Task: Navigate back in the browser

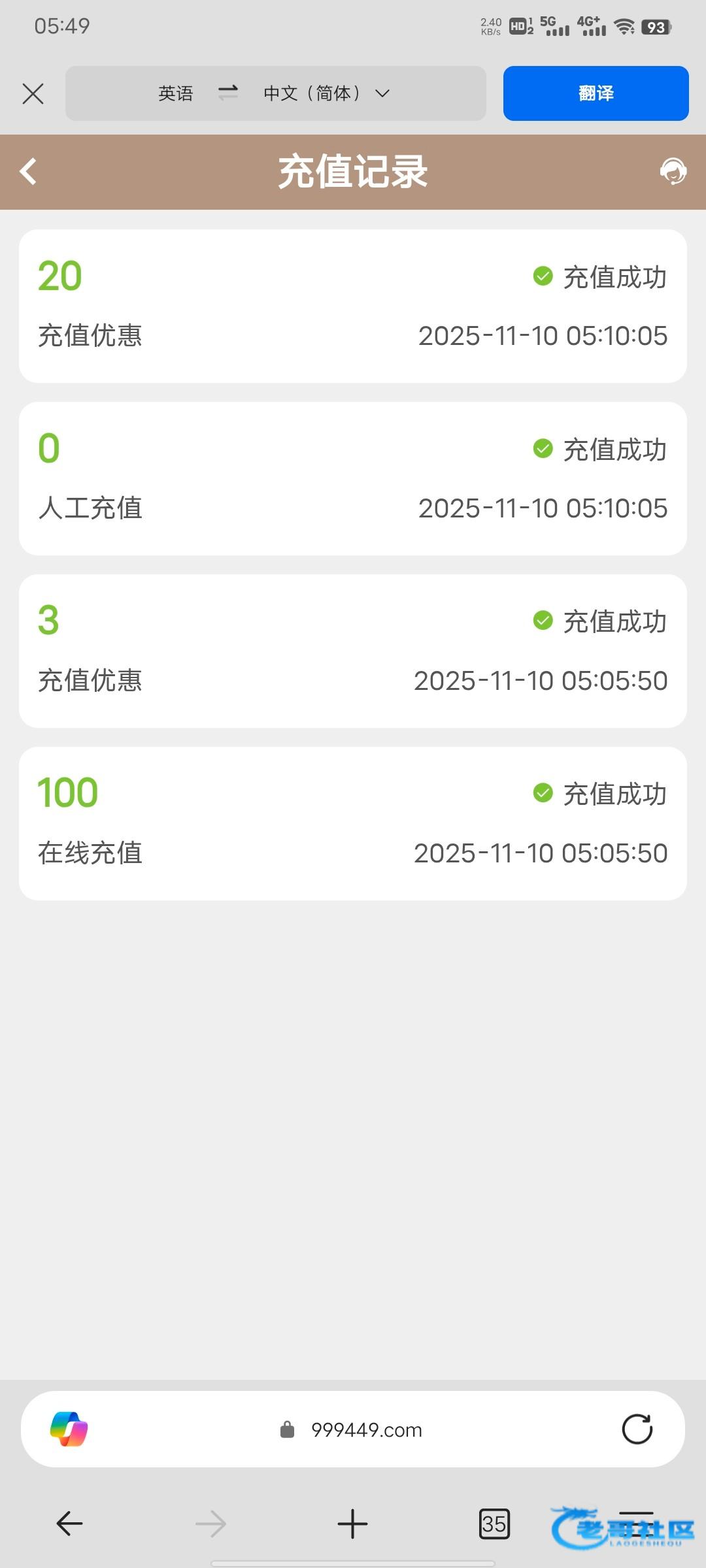Action: coord(69,1524)
